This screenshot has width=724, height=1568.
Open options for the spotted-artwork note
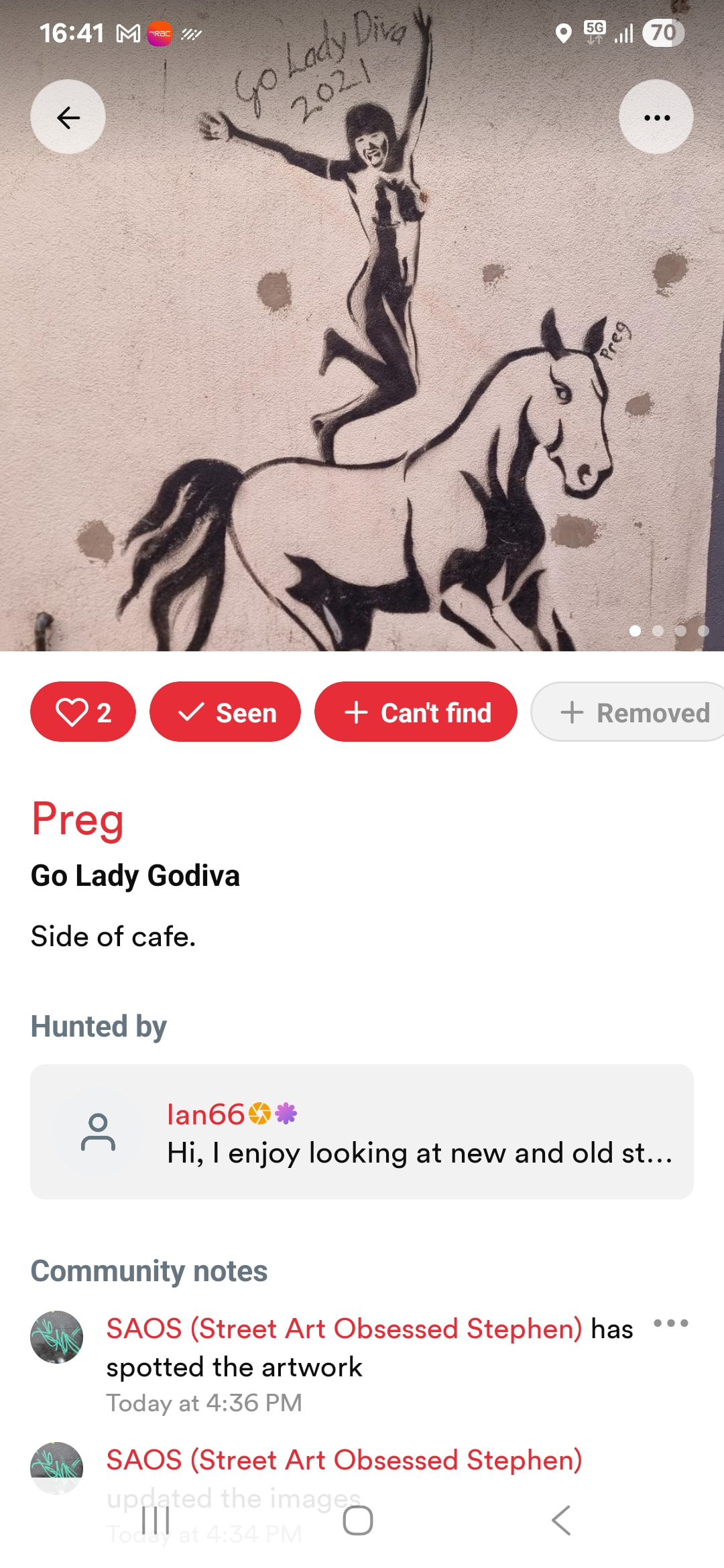(x=670, y=1323)
